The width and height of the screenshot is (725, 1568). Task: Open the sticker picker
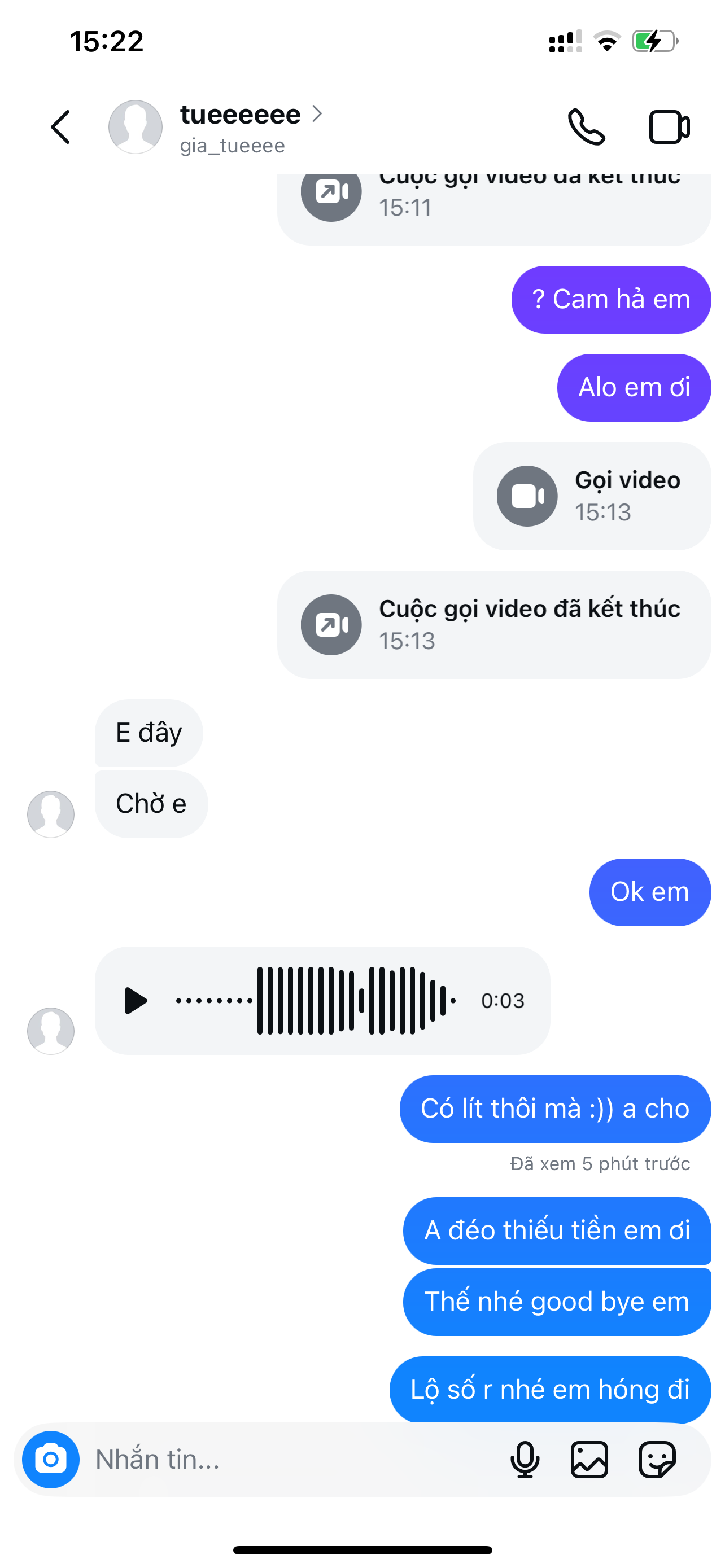(657, 1459)
